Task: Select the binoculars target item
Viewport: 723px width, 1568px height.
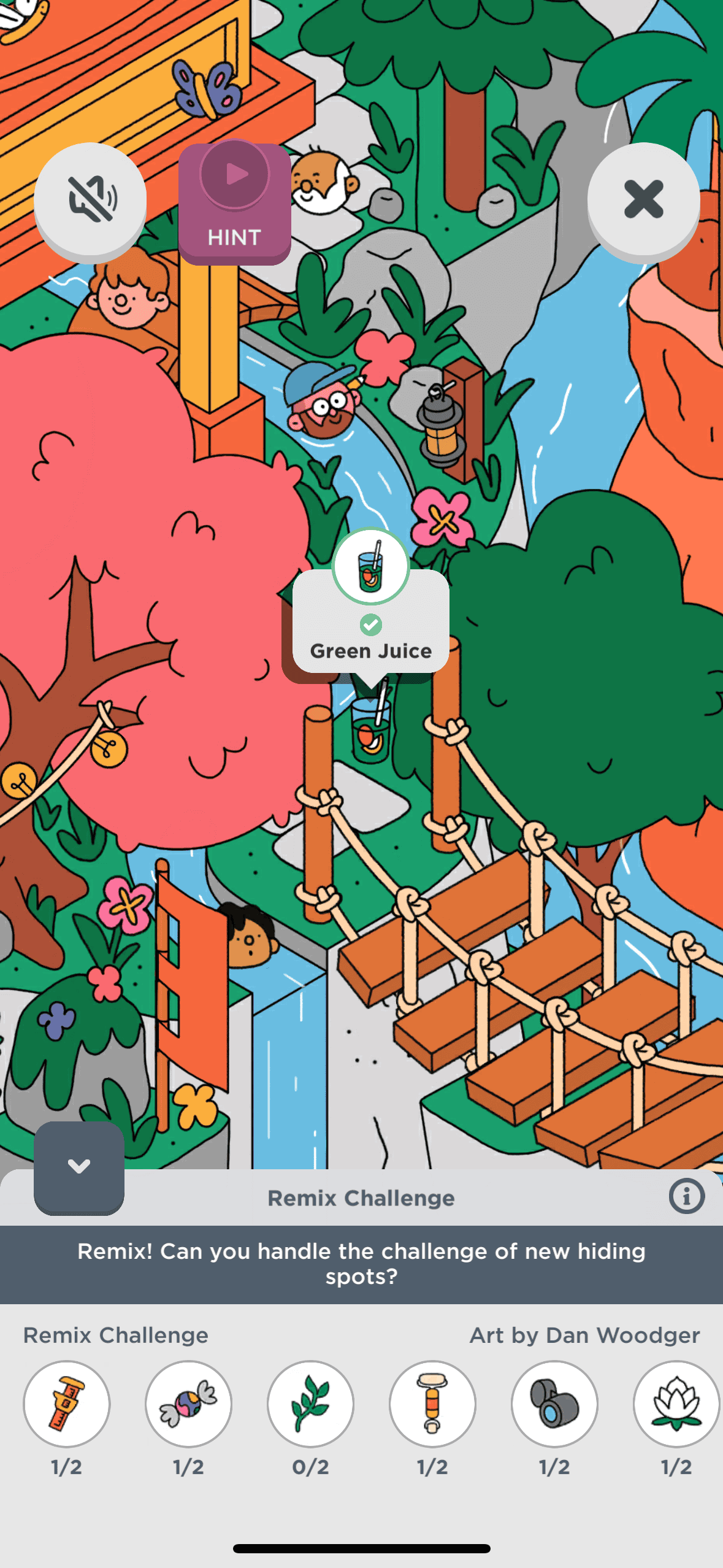Action: 554,1404
